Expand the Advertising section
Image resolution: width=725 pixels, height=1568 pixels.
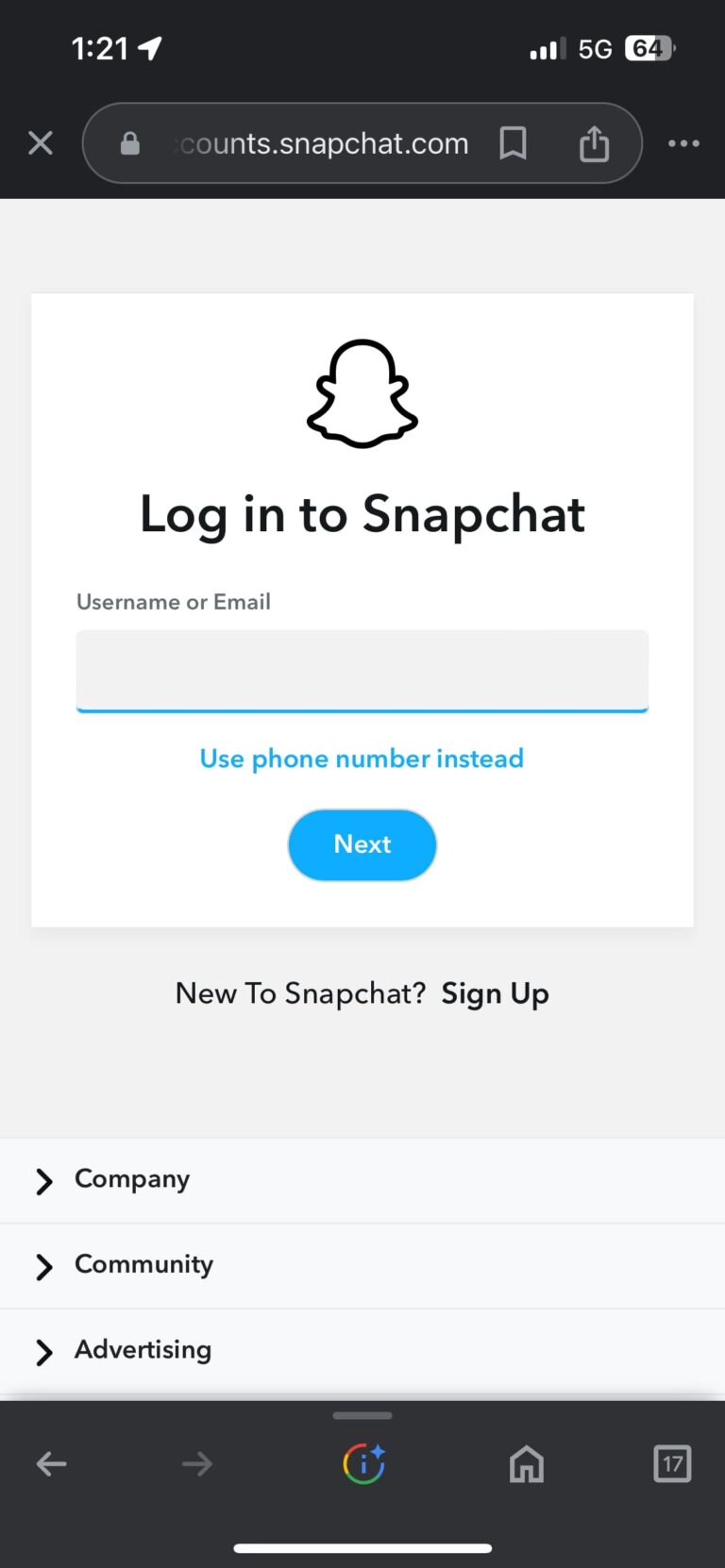click(x=142, y=1350)
